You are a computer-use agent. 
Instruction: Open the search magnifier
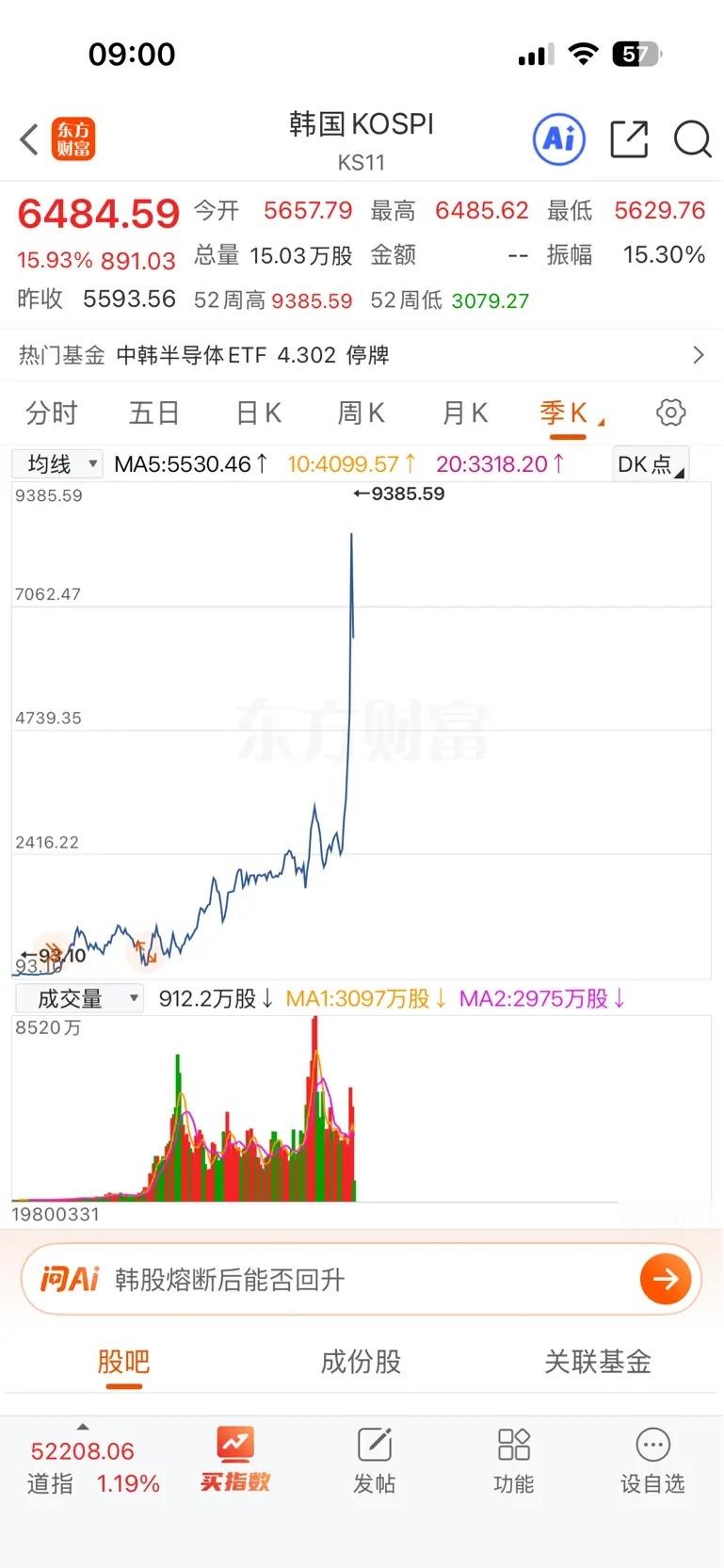pos(692,139)
